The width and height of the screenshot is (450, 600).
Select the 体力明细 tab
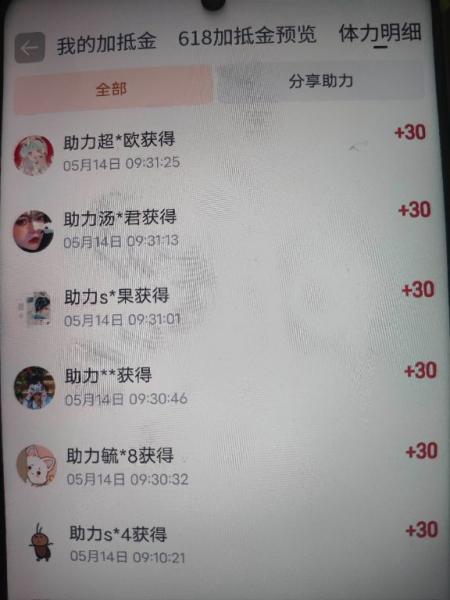click(x=380, y=33)
